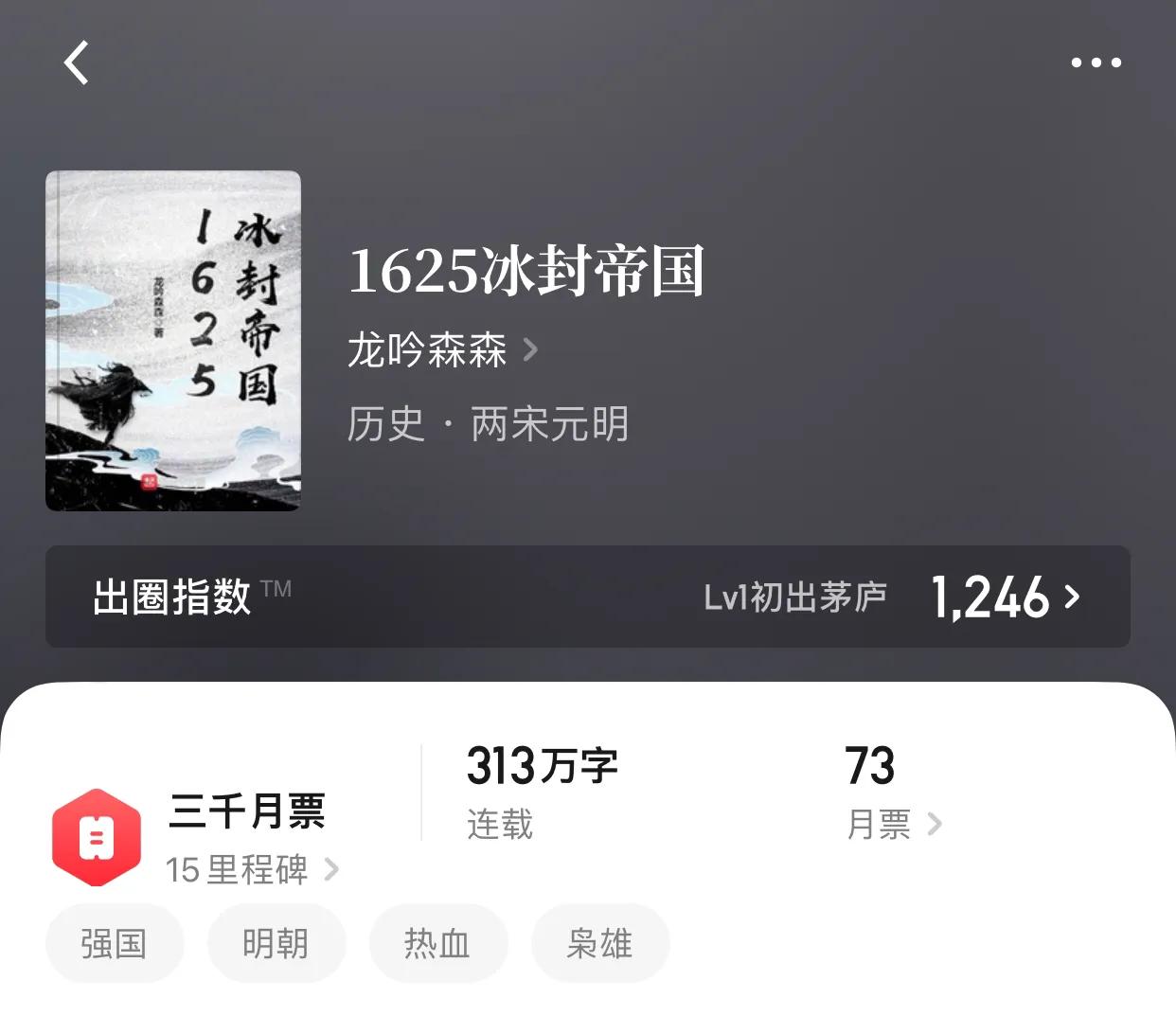Select the 枭雄 tag chip
The image size is (1176, 1016).
(x=599, y=943)
